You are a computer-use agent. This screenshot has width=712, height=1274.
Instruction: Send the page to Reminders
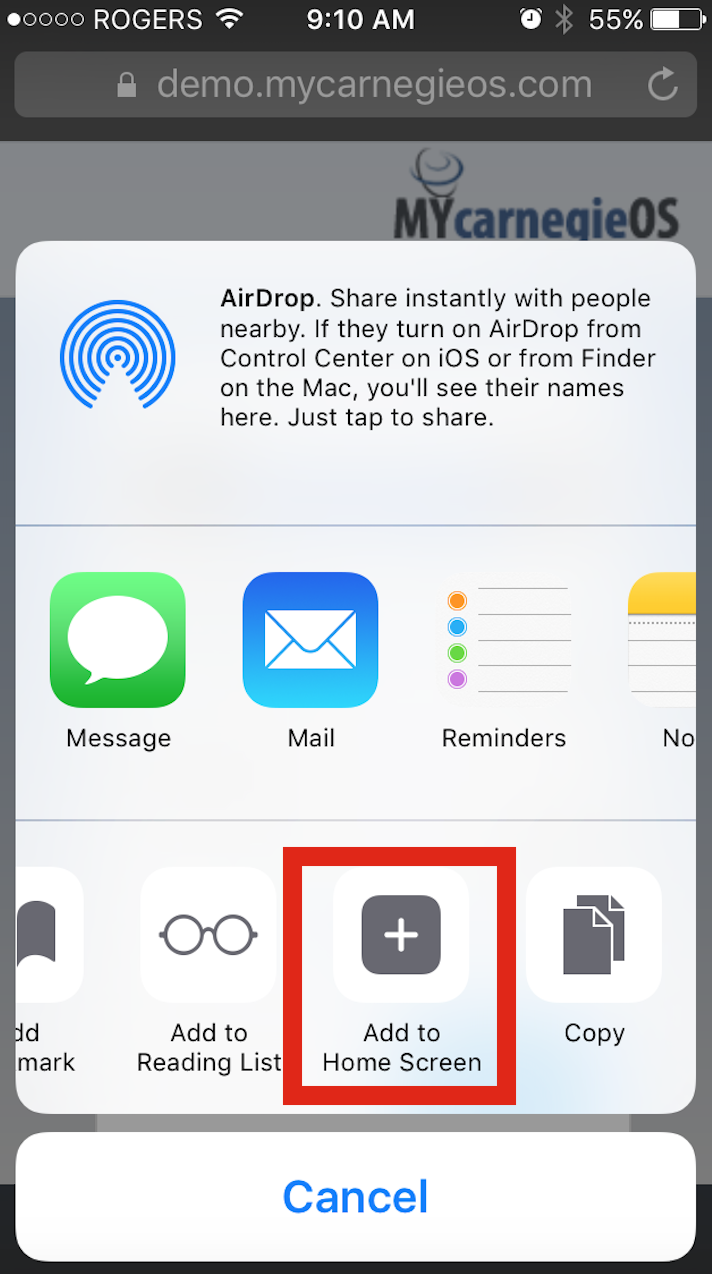(504, 640)
